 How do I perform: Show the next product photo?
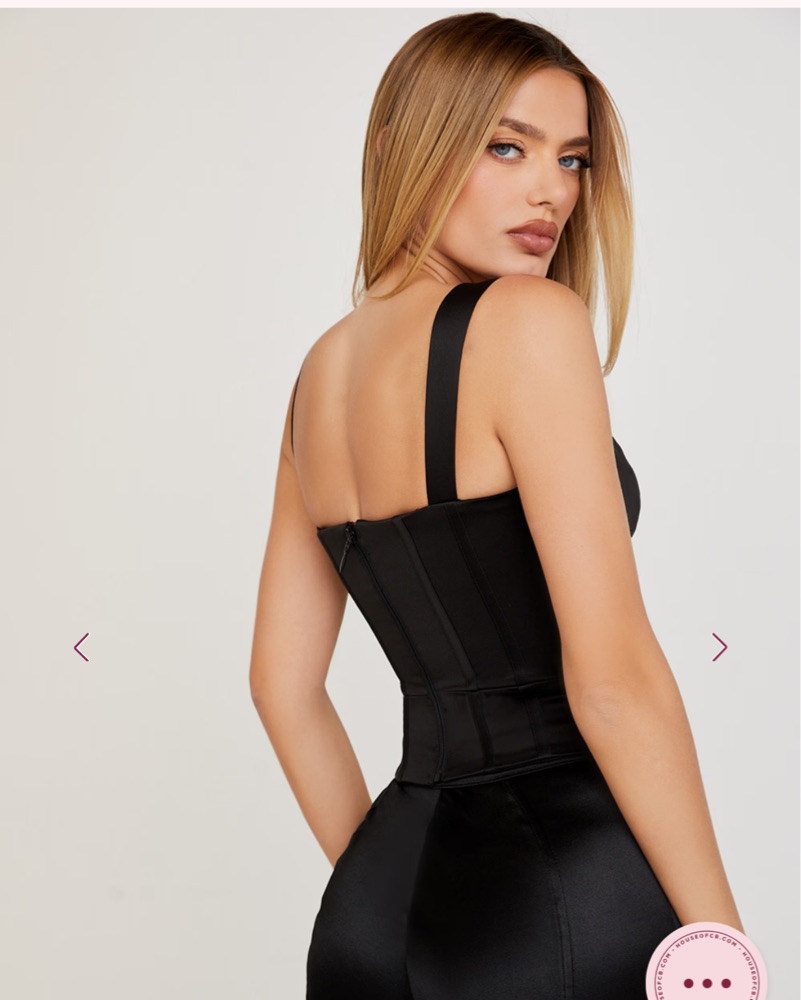[719, 647]
